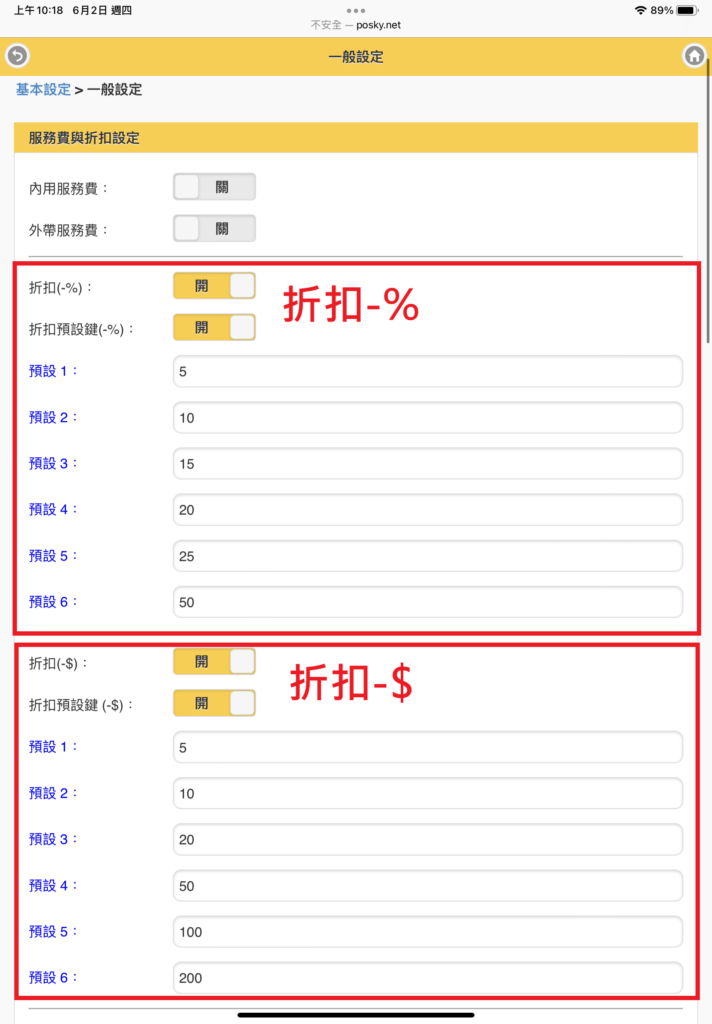This screenshot has height=1024, width=712.
Task: Edit percent discount 預設 5 field showing 25
Action: click(428, 556)
